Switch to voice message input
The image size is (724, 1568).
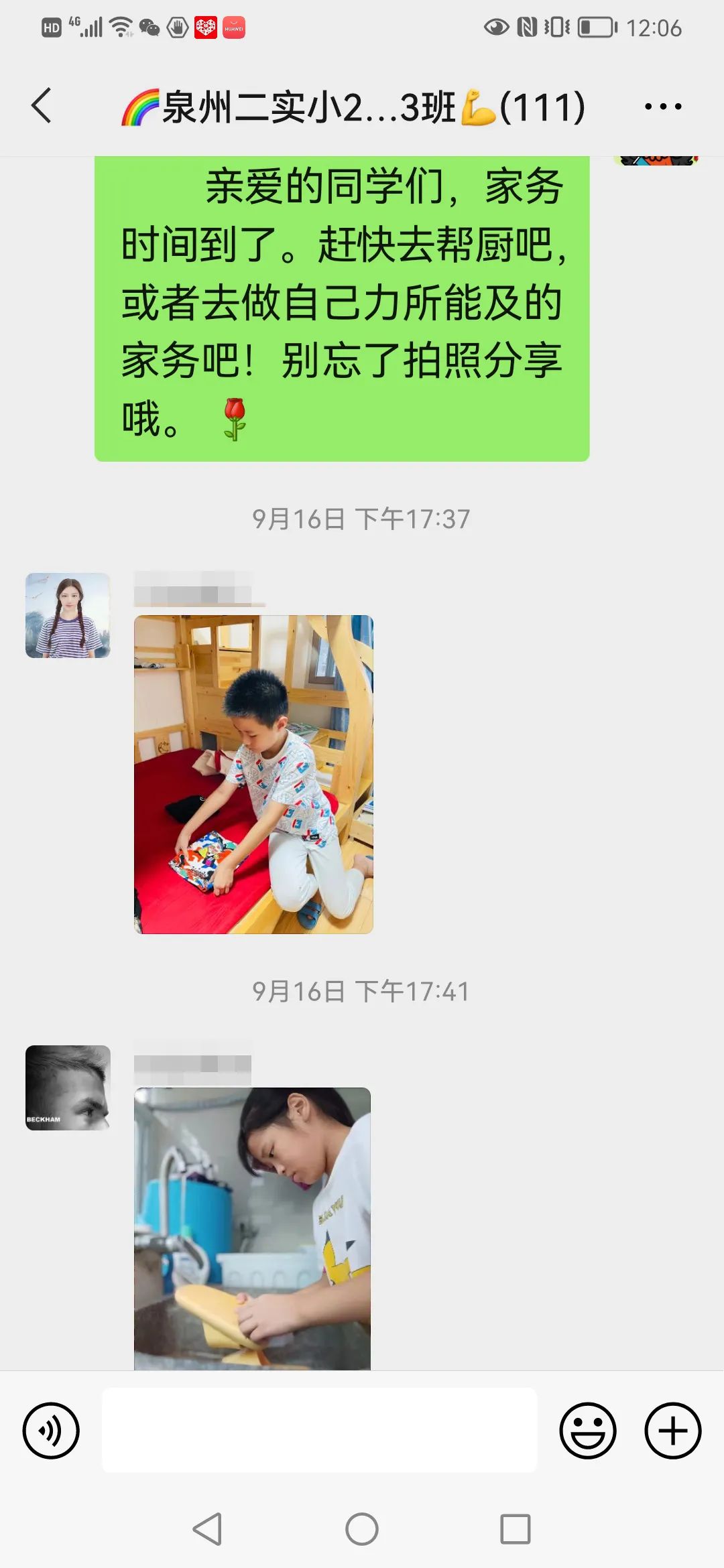tap(51, 1430)
